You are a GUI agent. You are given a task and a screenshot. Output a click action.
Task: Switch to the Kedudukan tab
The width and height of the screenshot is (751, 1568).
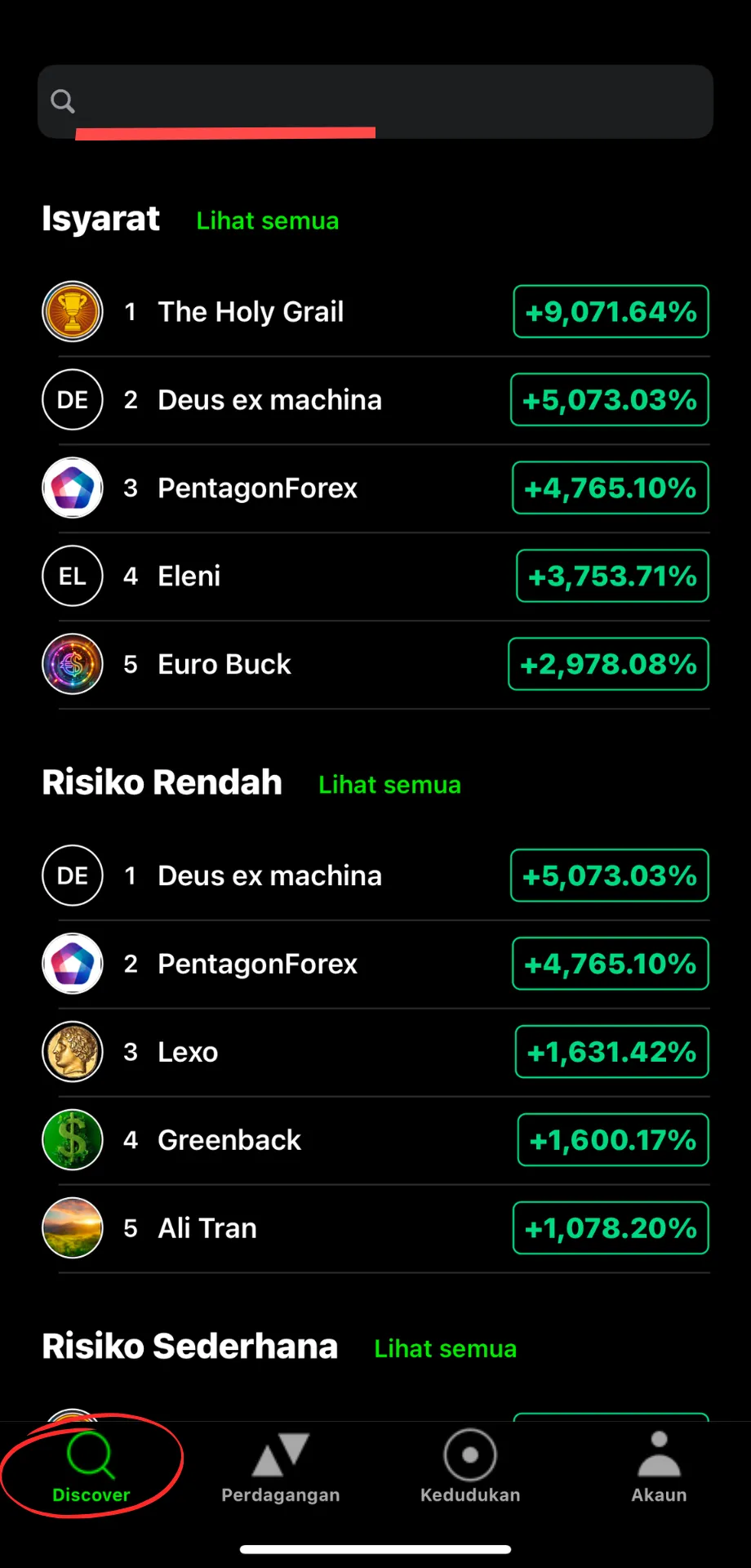(x=470, y=1468)
